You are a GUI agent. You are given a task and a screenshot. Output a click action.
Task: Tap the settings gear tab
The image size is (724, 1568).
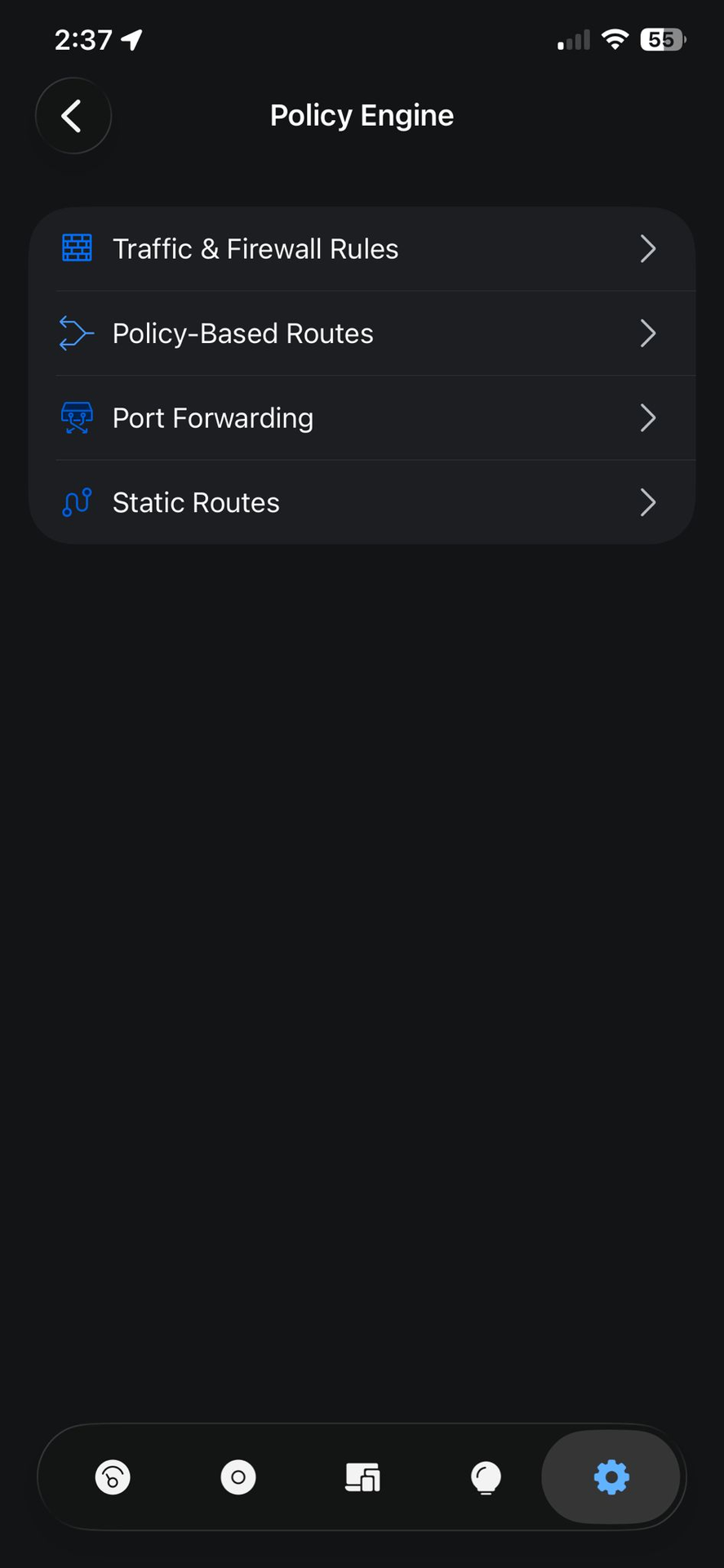pos(611,1477)
